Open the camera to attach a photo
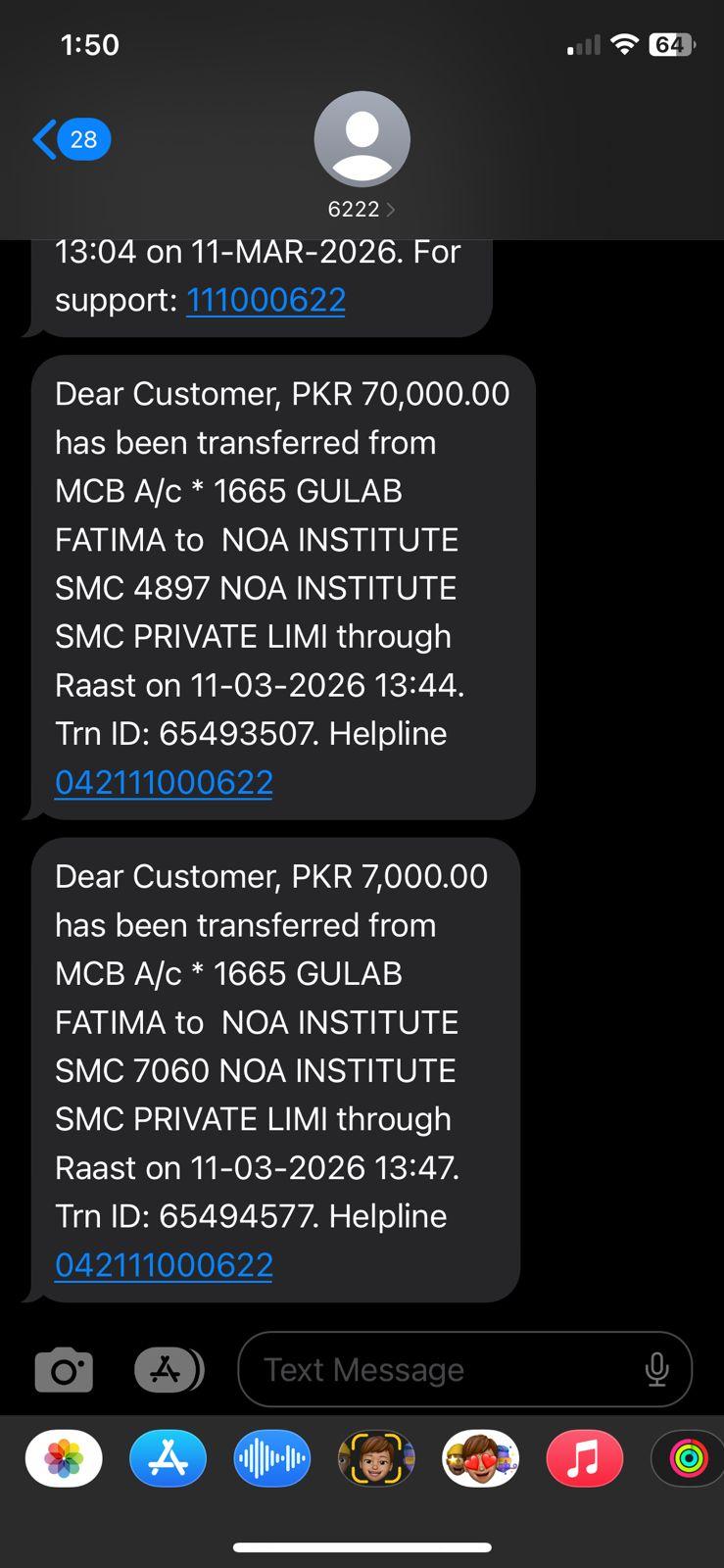This screenshot has width=724, height=1568. pos(64,1369)
